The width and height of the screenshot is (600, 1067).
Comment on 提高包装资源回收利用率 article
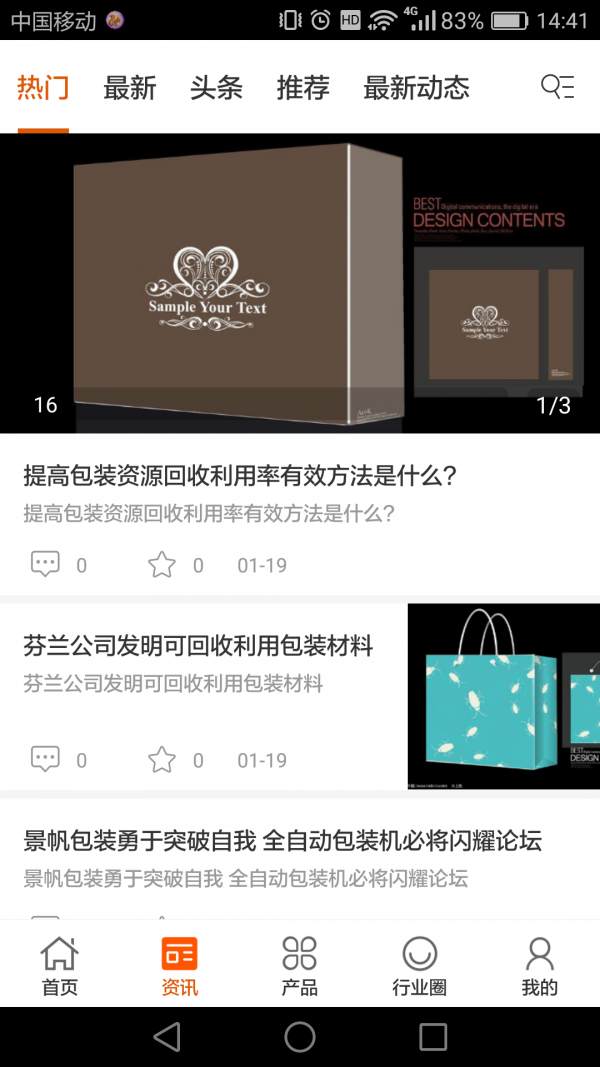(x=45, y=565)
